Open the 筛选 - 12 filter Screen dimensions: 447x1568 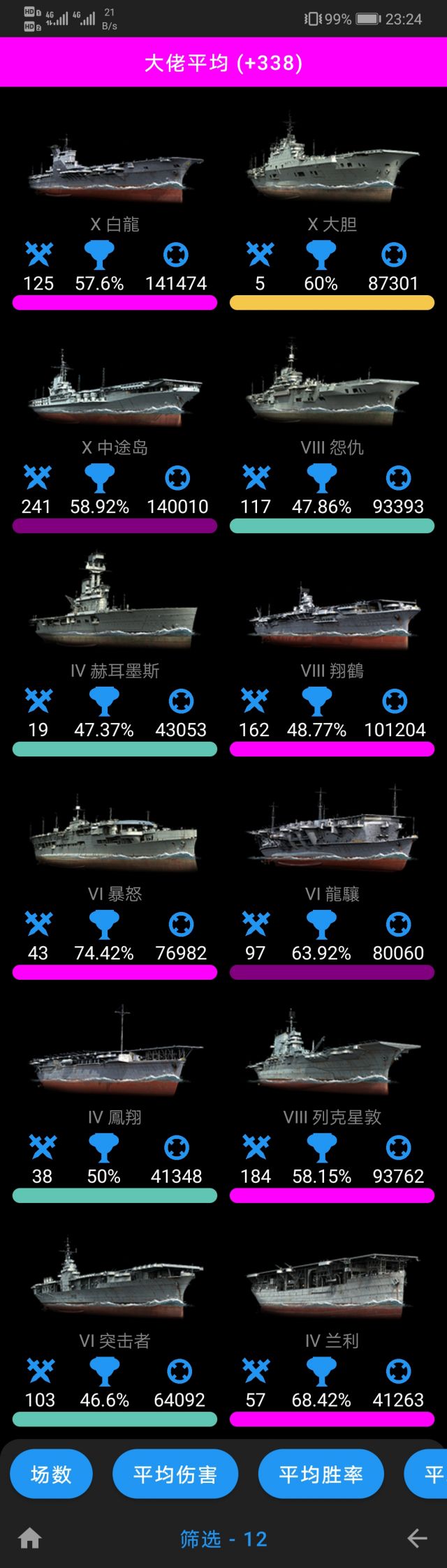tap(223, 1539)
